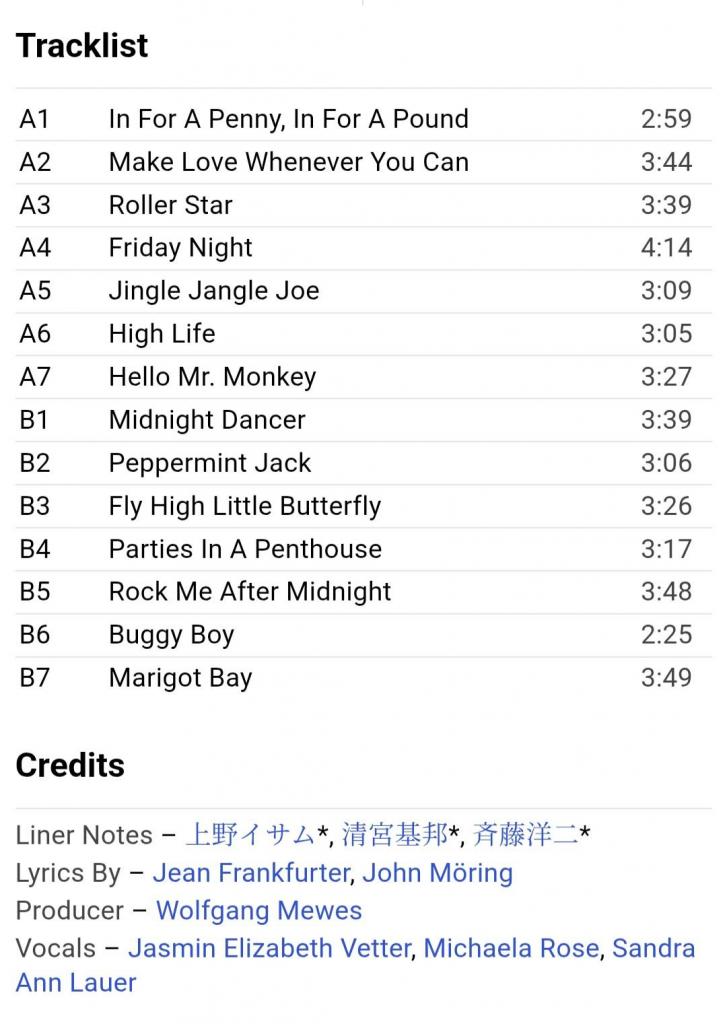Open John Möring's artist page
727x1024 pixels.
click(437, 873)
